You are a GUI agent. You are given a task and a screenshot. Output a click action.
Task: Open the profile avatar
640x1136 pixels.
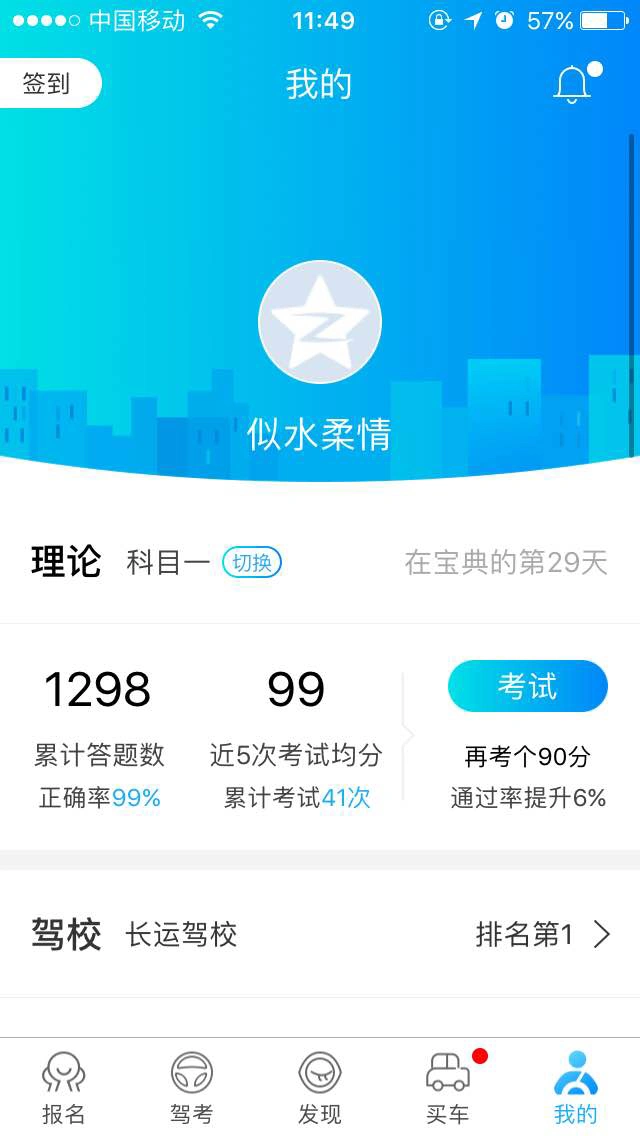tap(320, 322)
